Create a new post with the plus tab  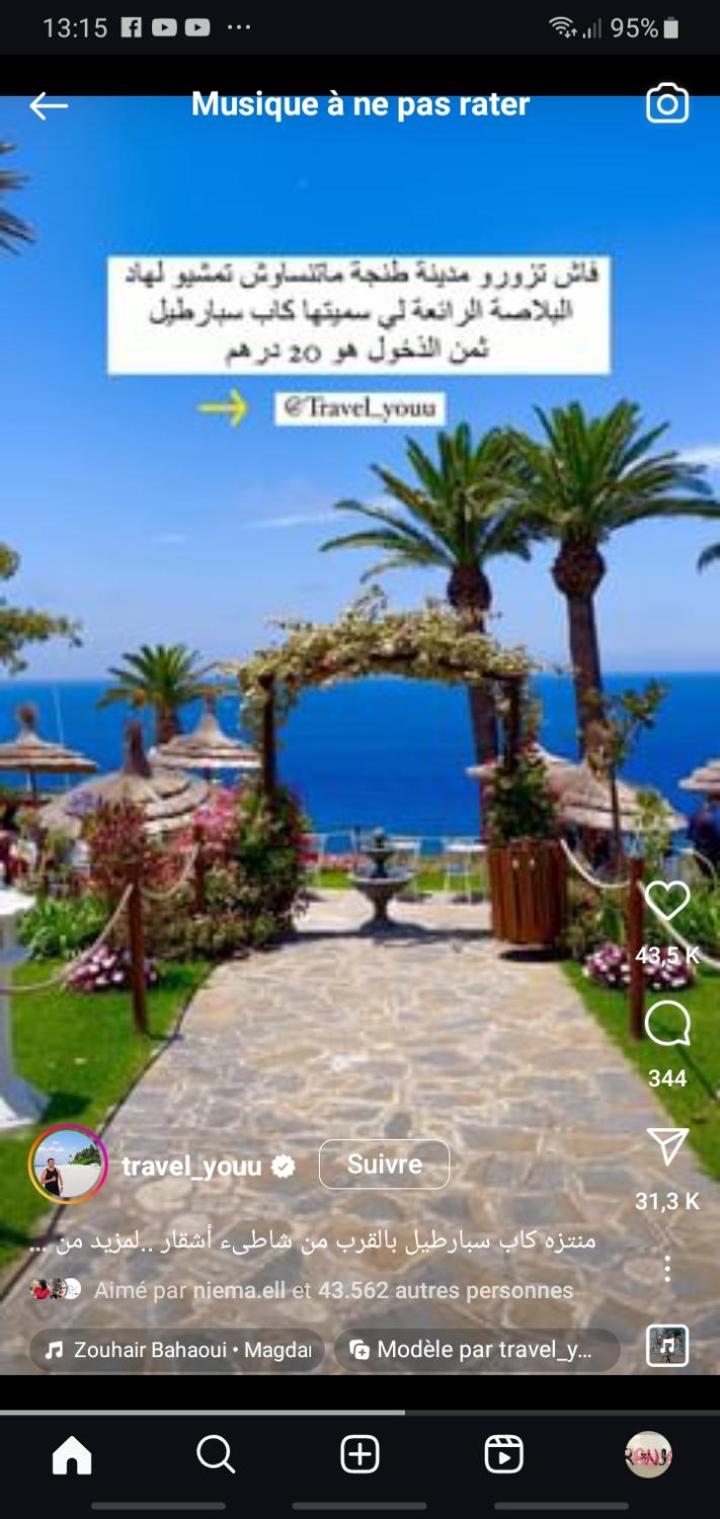click(360, 1455)
